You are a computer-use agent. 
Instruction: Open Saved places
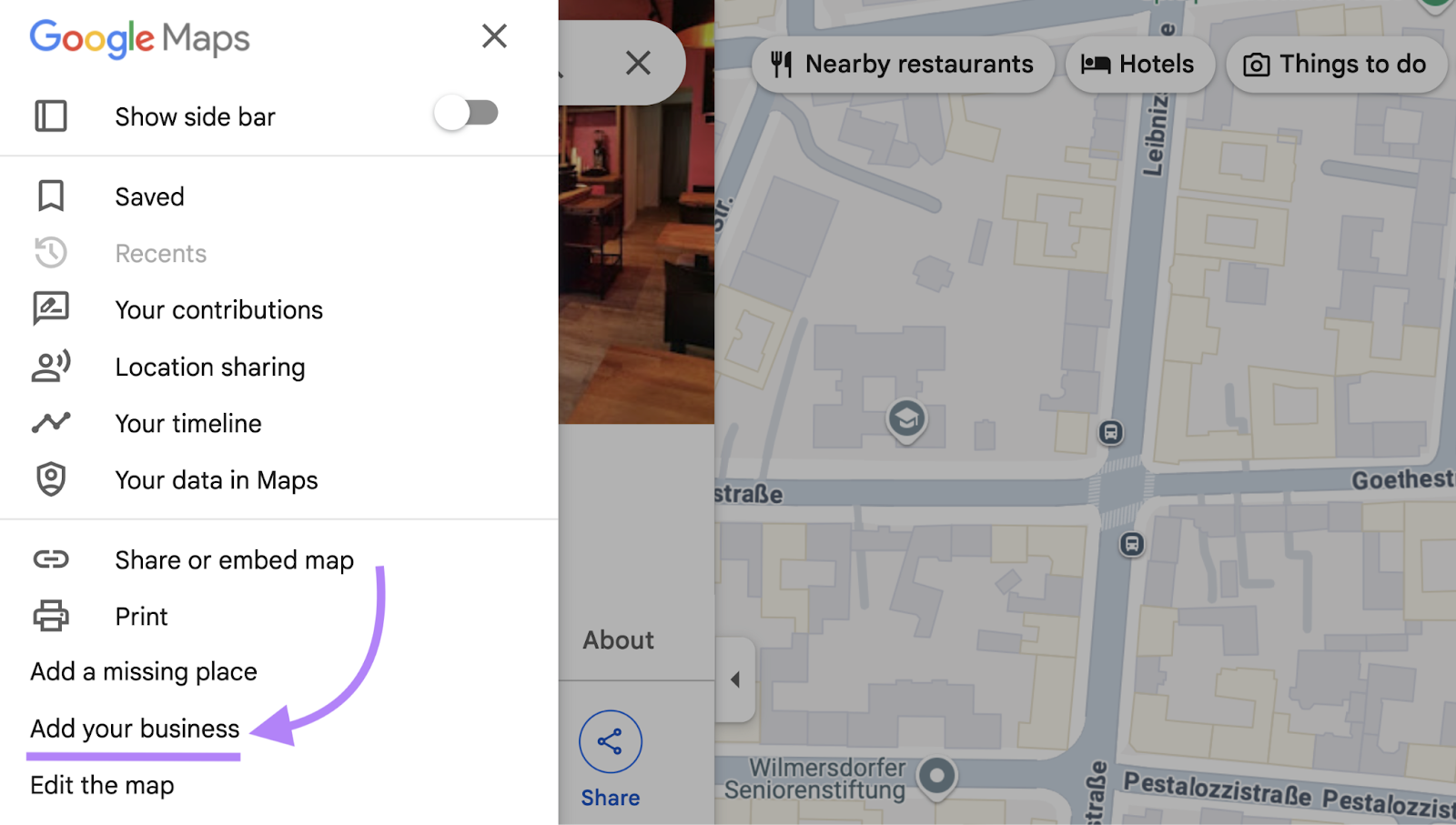pyautogui.click(x=149, y=196)
